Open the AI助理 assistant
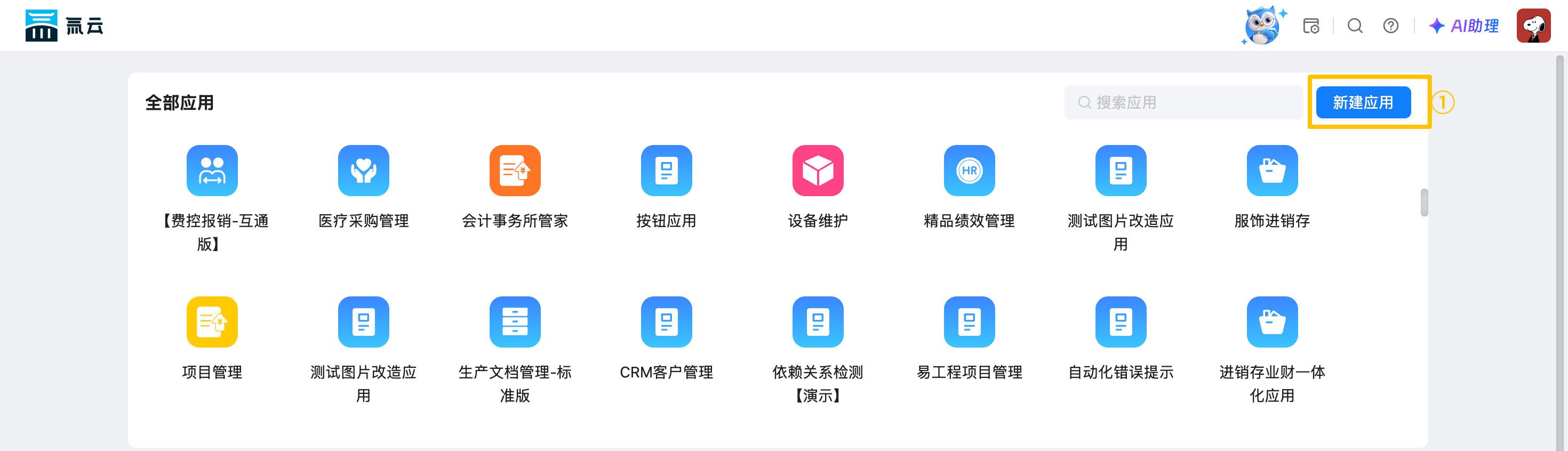Viewport: 1568px width, 451px height. pyautogui.click(x=1463, y=26)
